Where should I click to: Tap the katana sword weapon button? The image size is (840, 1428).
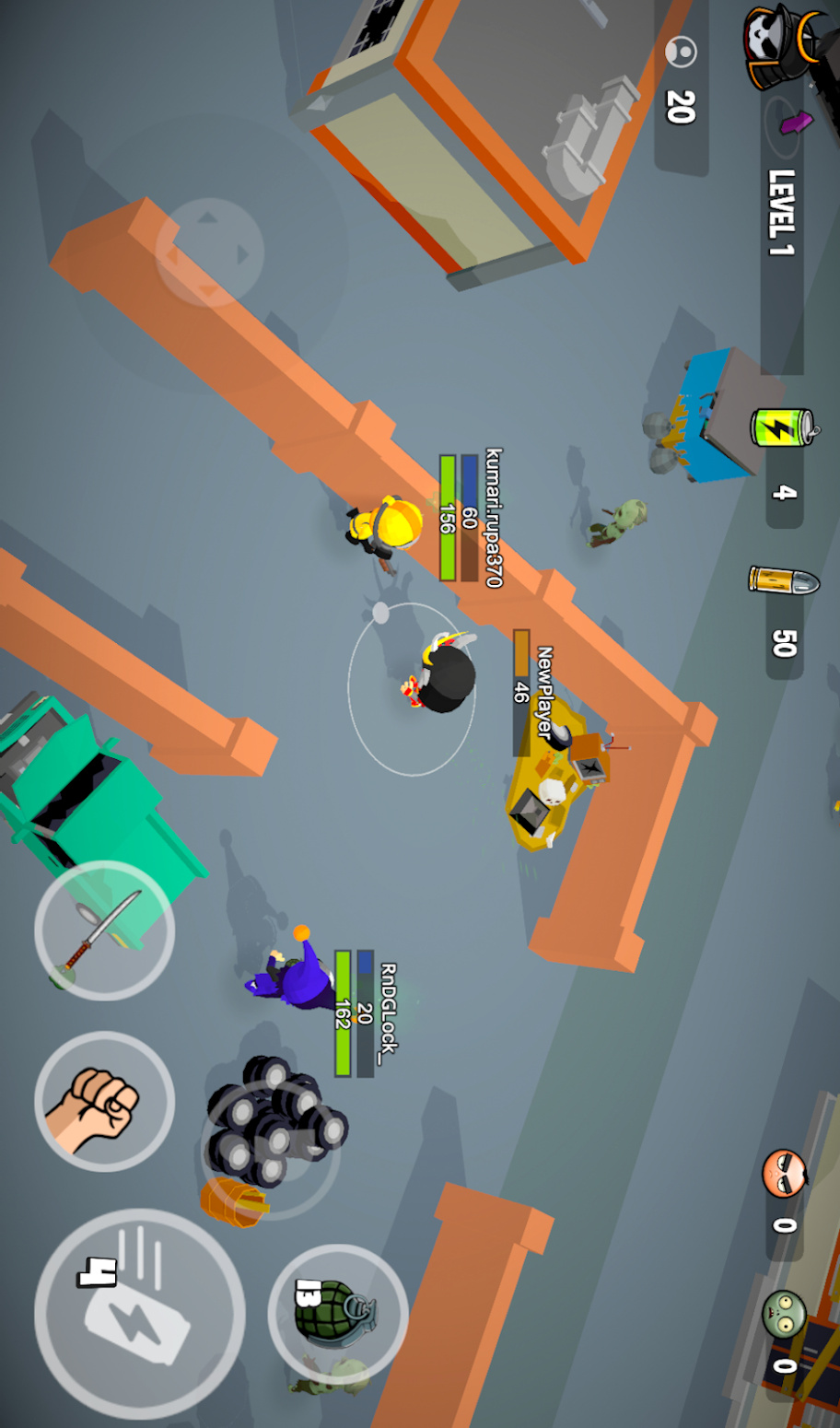pyautogui.click(x=104, y=931)
